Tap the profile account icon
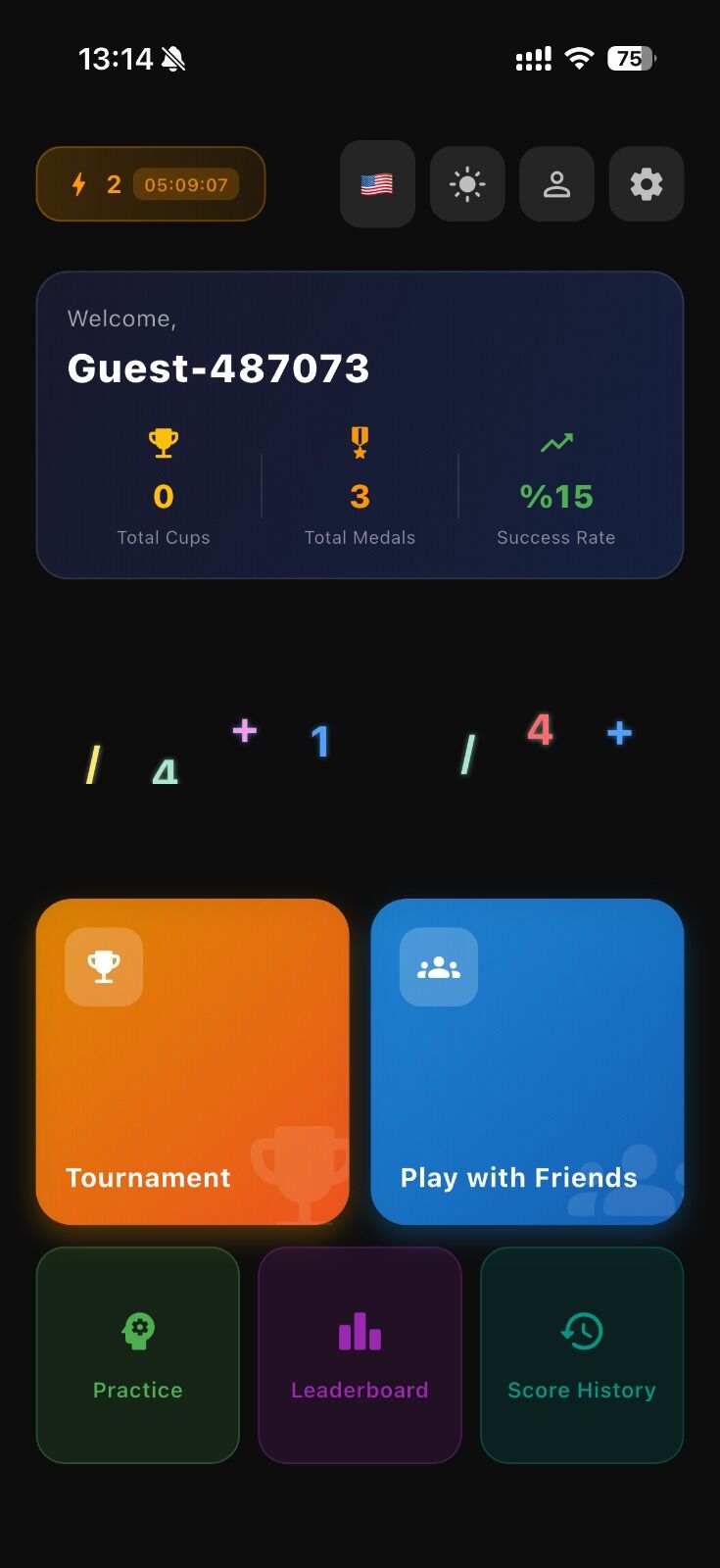 pyautogui.click(x=556, y=183)
